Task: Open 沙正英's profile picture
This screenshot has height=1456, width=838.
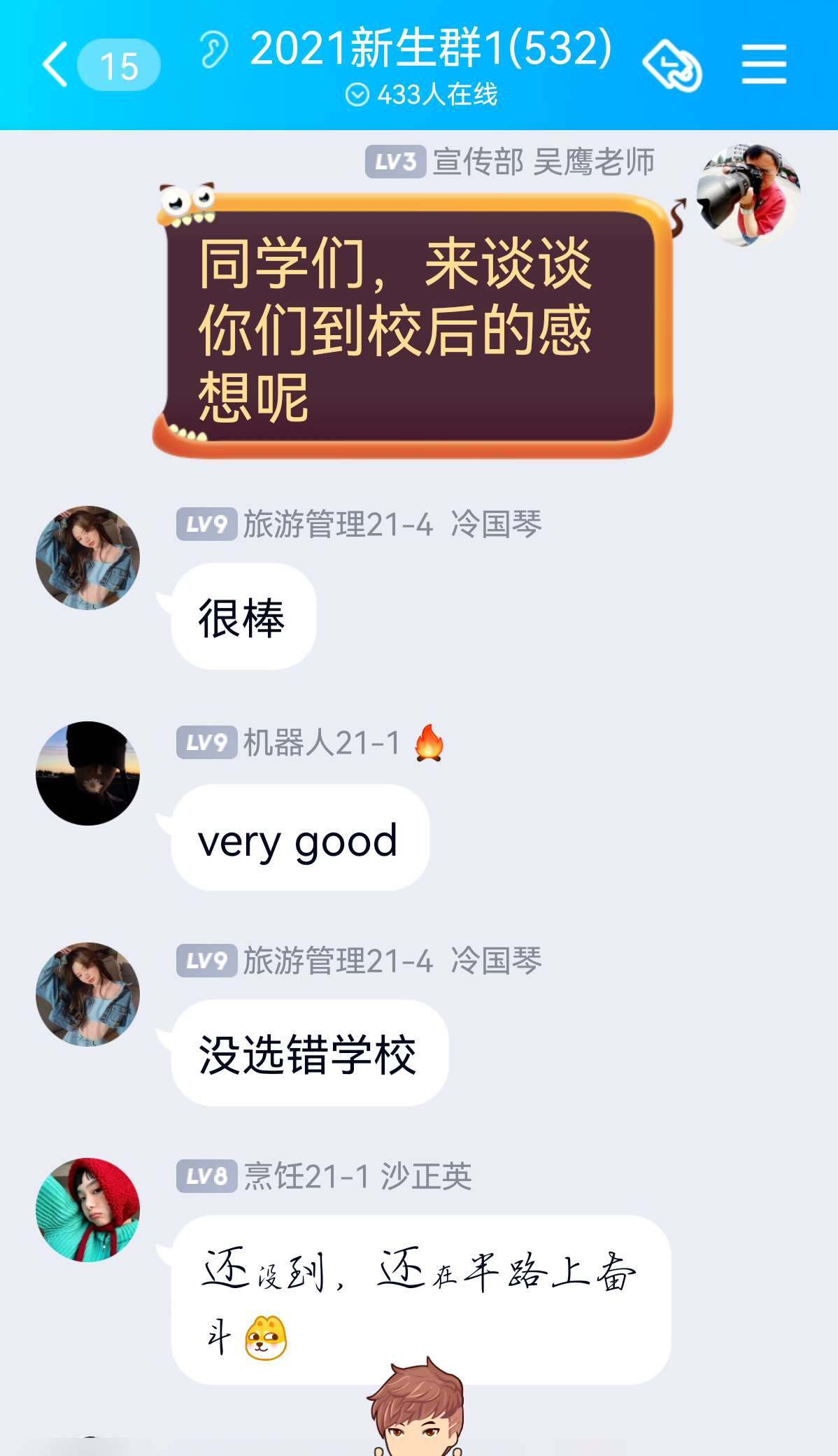Action: (88, 1210)
